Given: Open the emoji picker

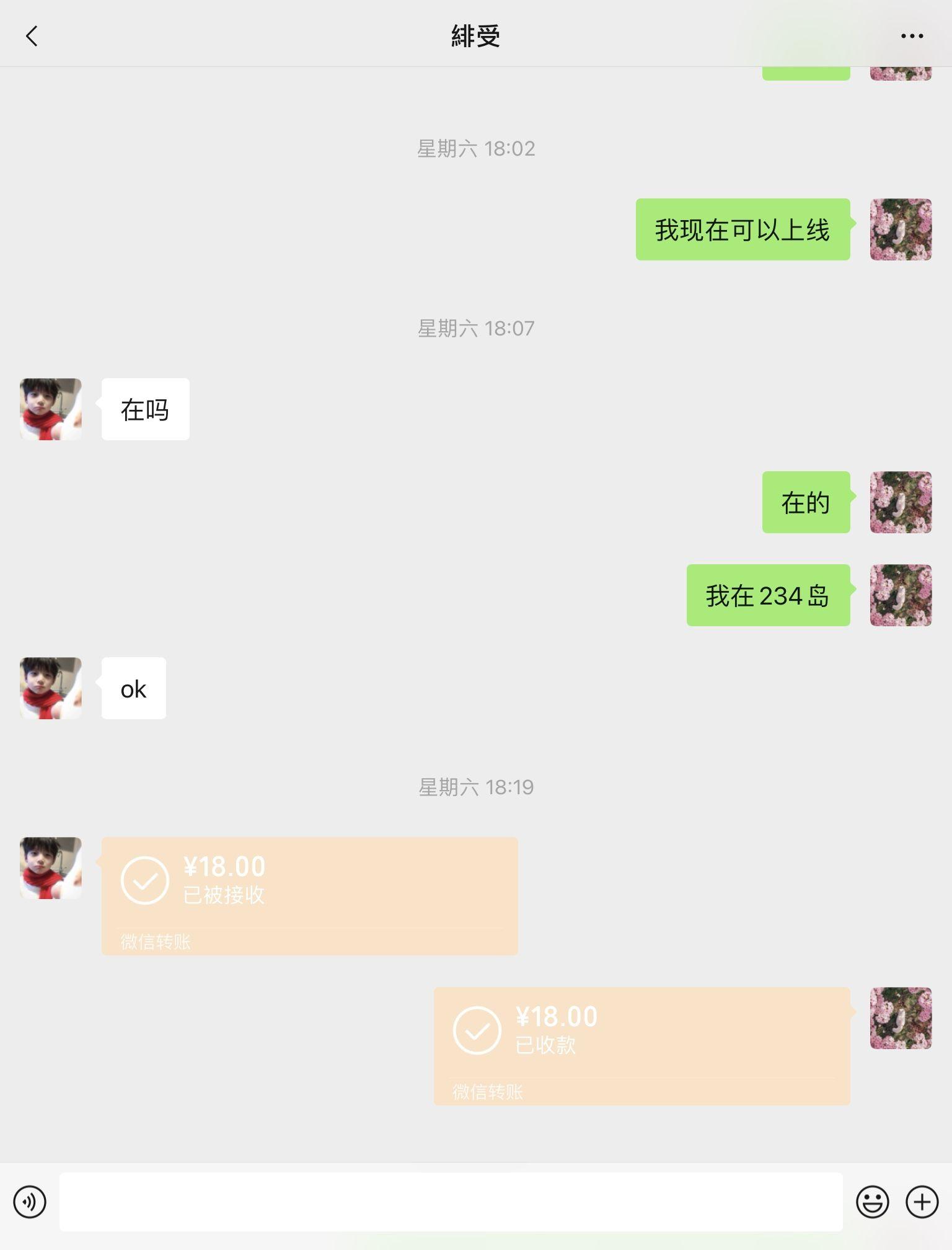Looking at the screenshot, I should [x=872, y=1202].
